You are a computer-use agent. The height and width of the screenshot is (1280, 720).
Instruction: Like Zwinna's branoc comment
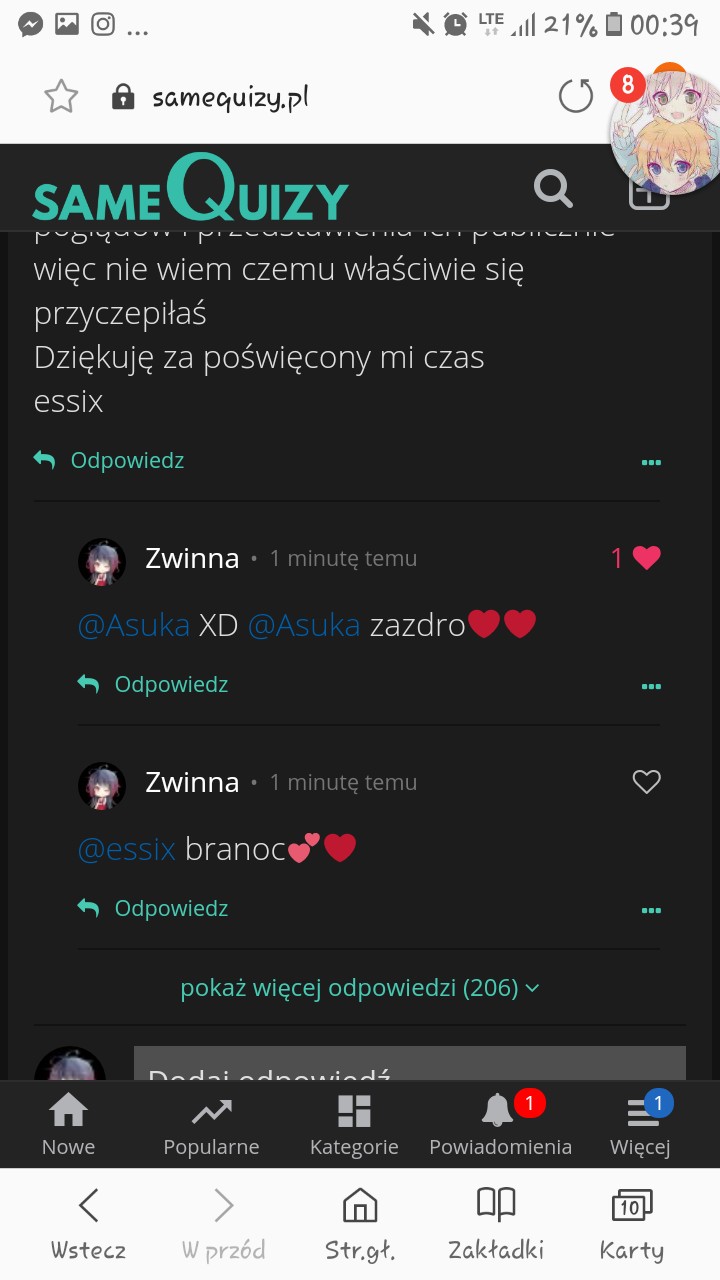(647, 782)
